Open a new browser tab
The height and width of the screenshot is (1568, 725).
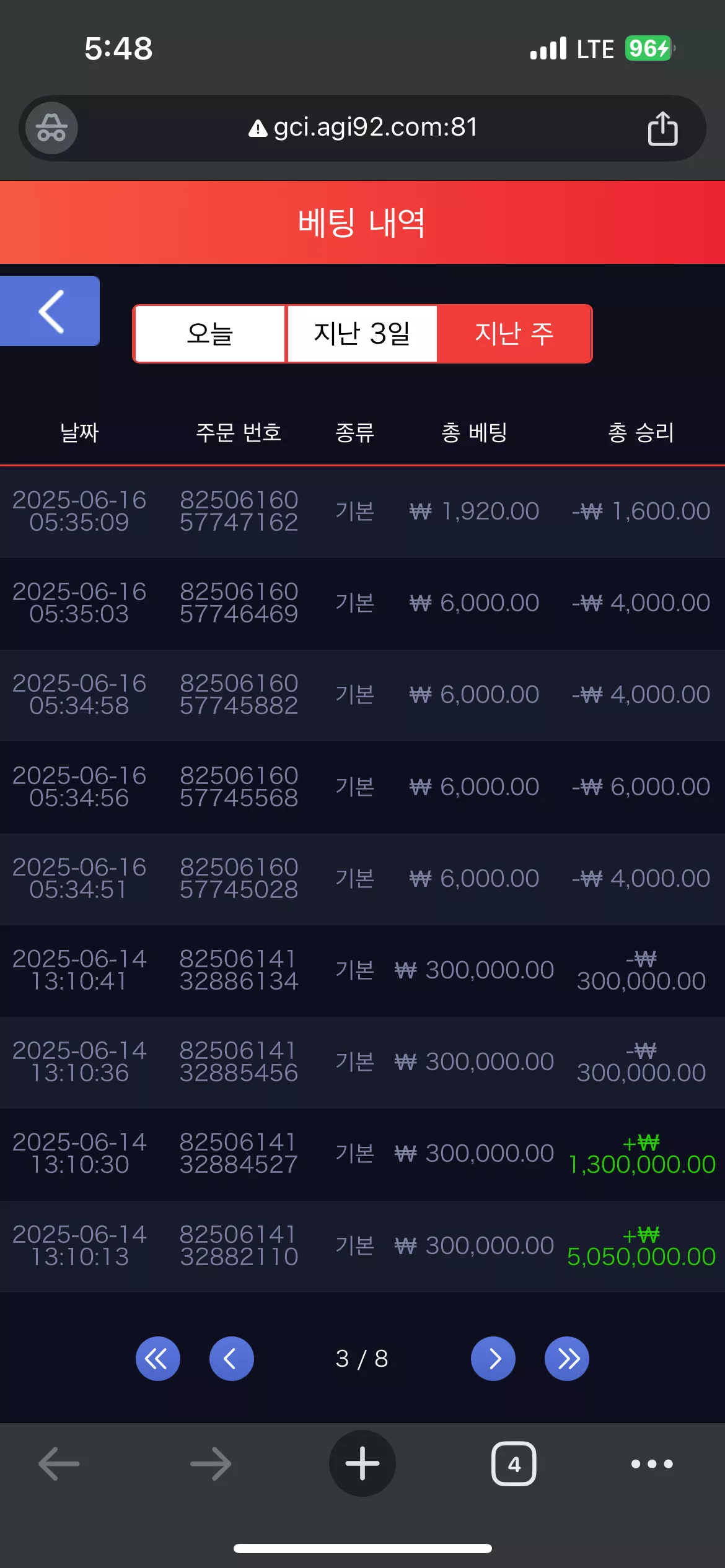pyautogui.click(x=362, y=1463)
